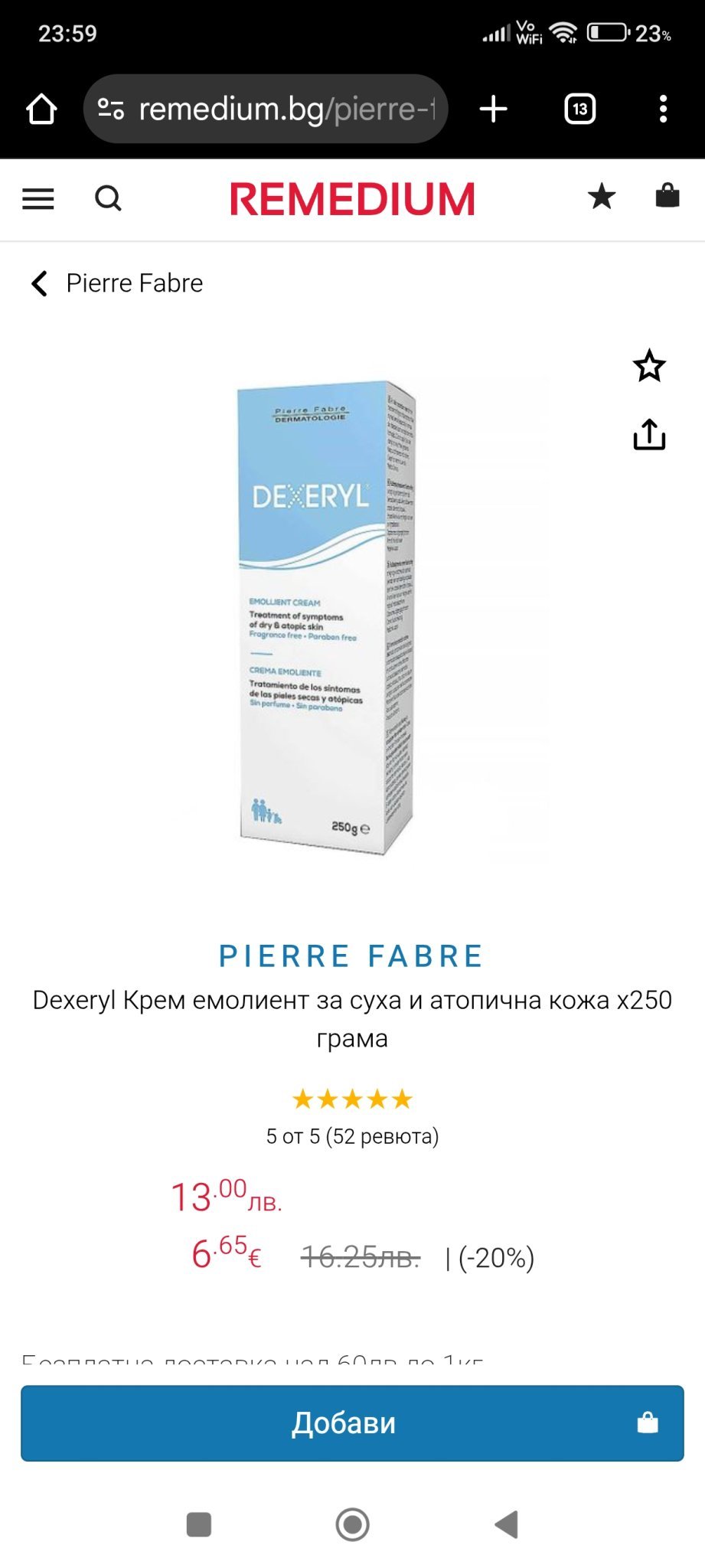Open the PIERRE FABRE brand link

tap(352, 956)
